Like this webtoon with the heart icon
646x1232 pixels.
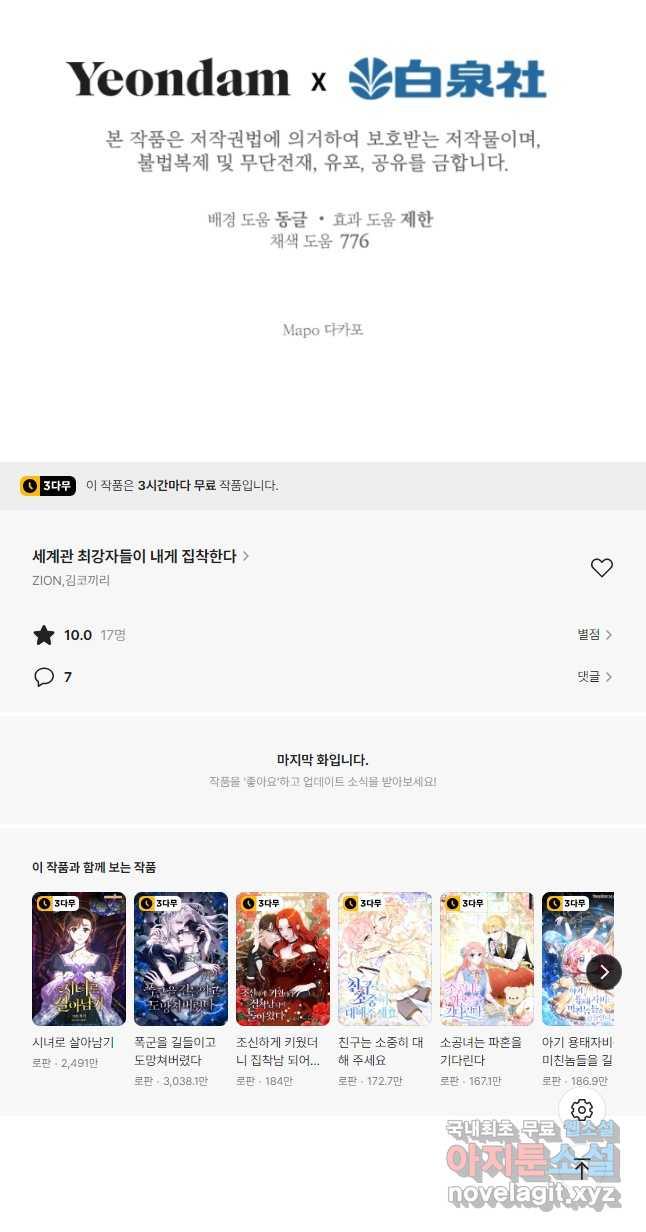(x=601, y=568)
